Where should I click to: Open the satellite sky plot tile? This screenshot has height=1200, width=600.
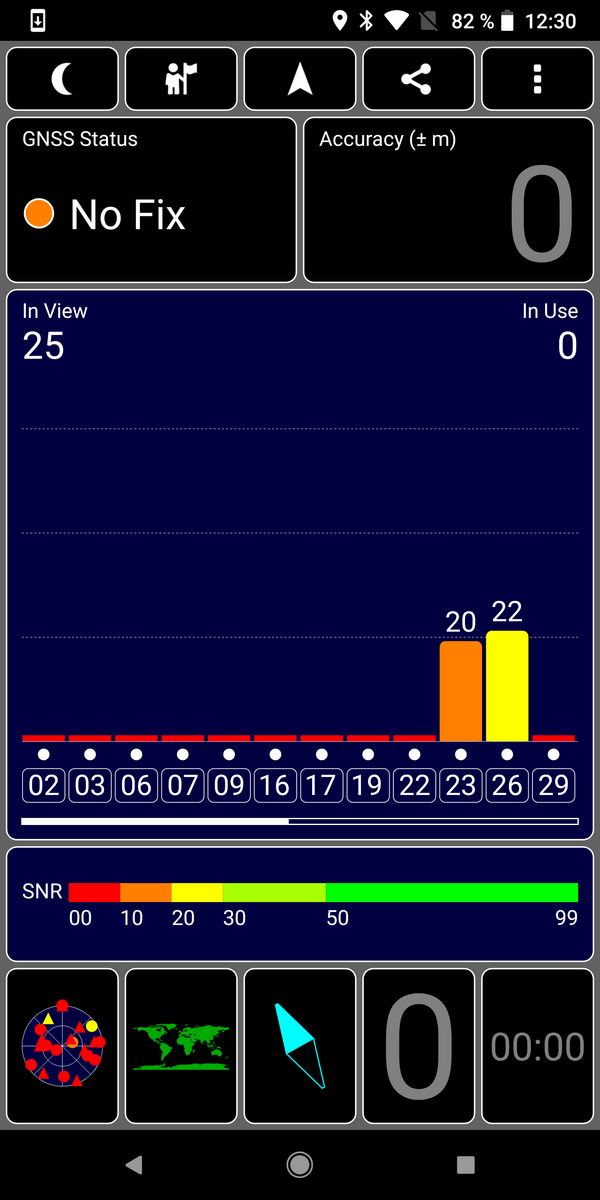(x=63, y=1046)
